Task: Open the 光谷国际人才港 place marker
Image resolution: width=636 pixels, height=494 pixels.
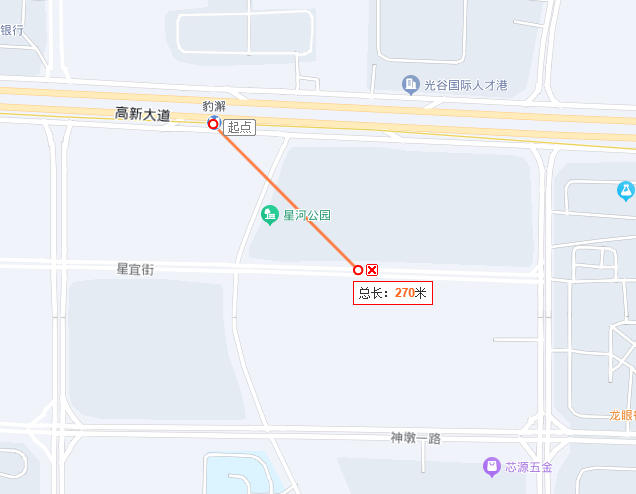Action: click(x=410, y=84)
